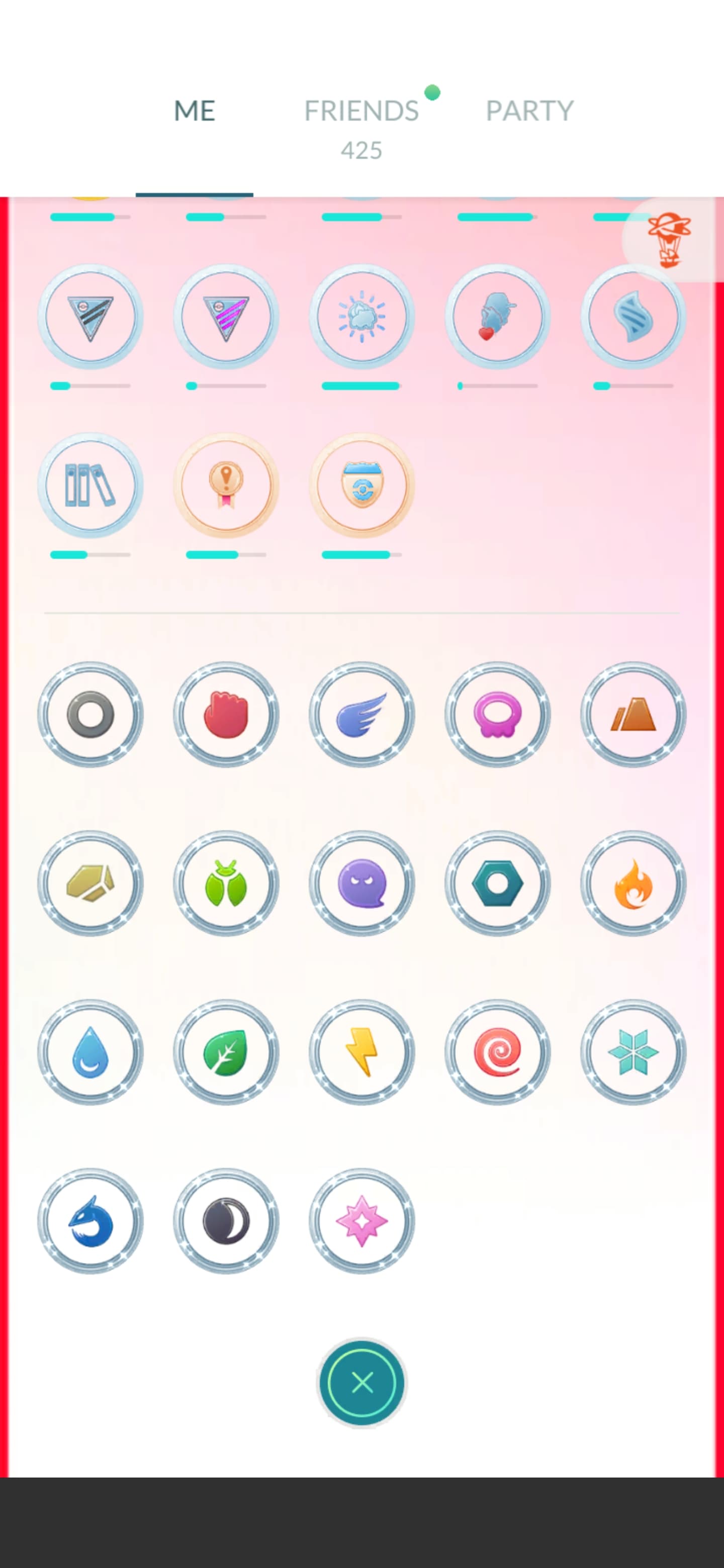The width and height of the screenshot is (724, 1568).
Task: View the Fire type flame medal
Action: tap(632, 883)
